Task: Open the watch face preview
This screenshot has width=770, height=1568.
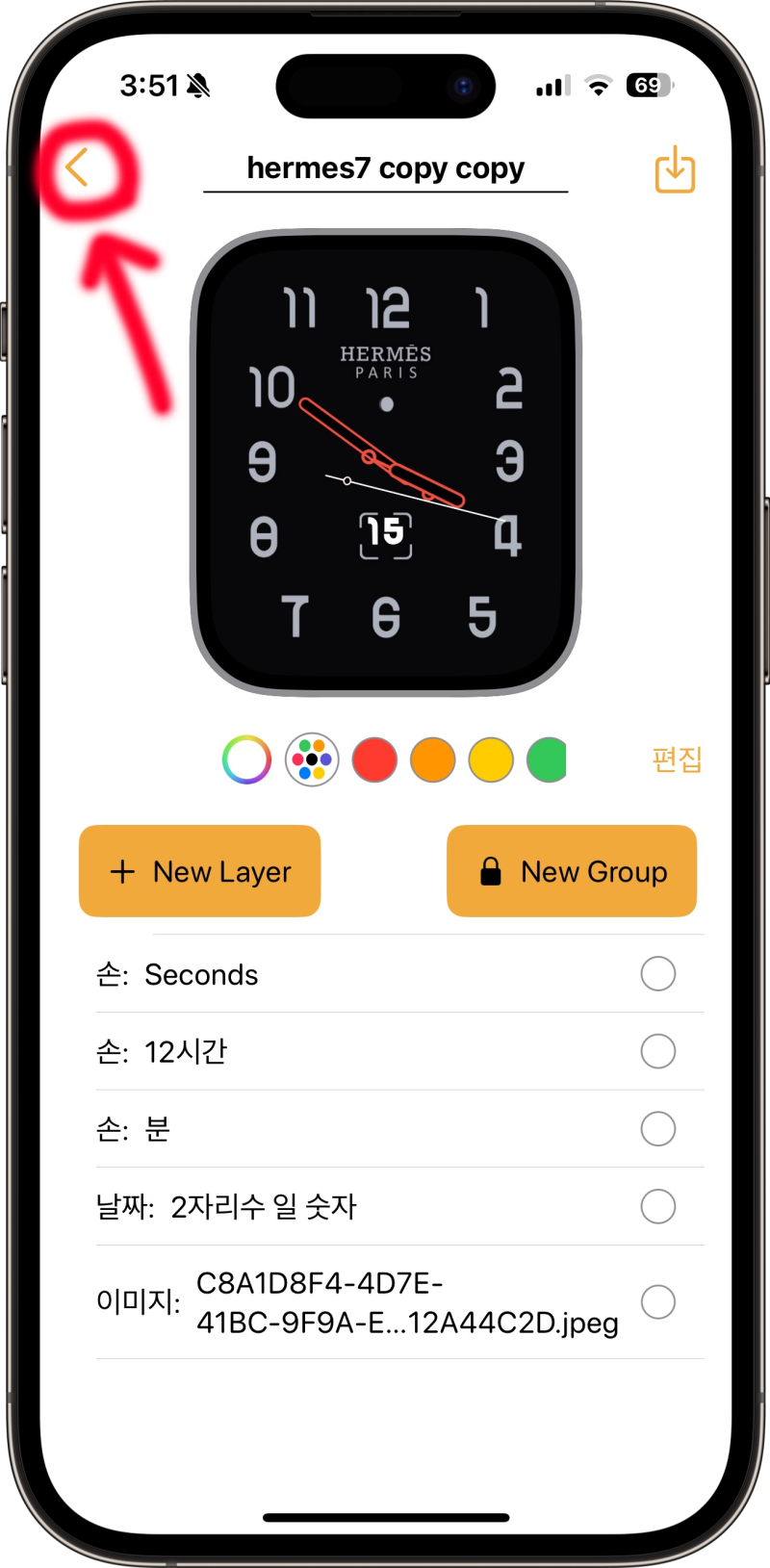Action: (385, 462)
